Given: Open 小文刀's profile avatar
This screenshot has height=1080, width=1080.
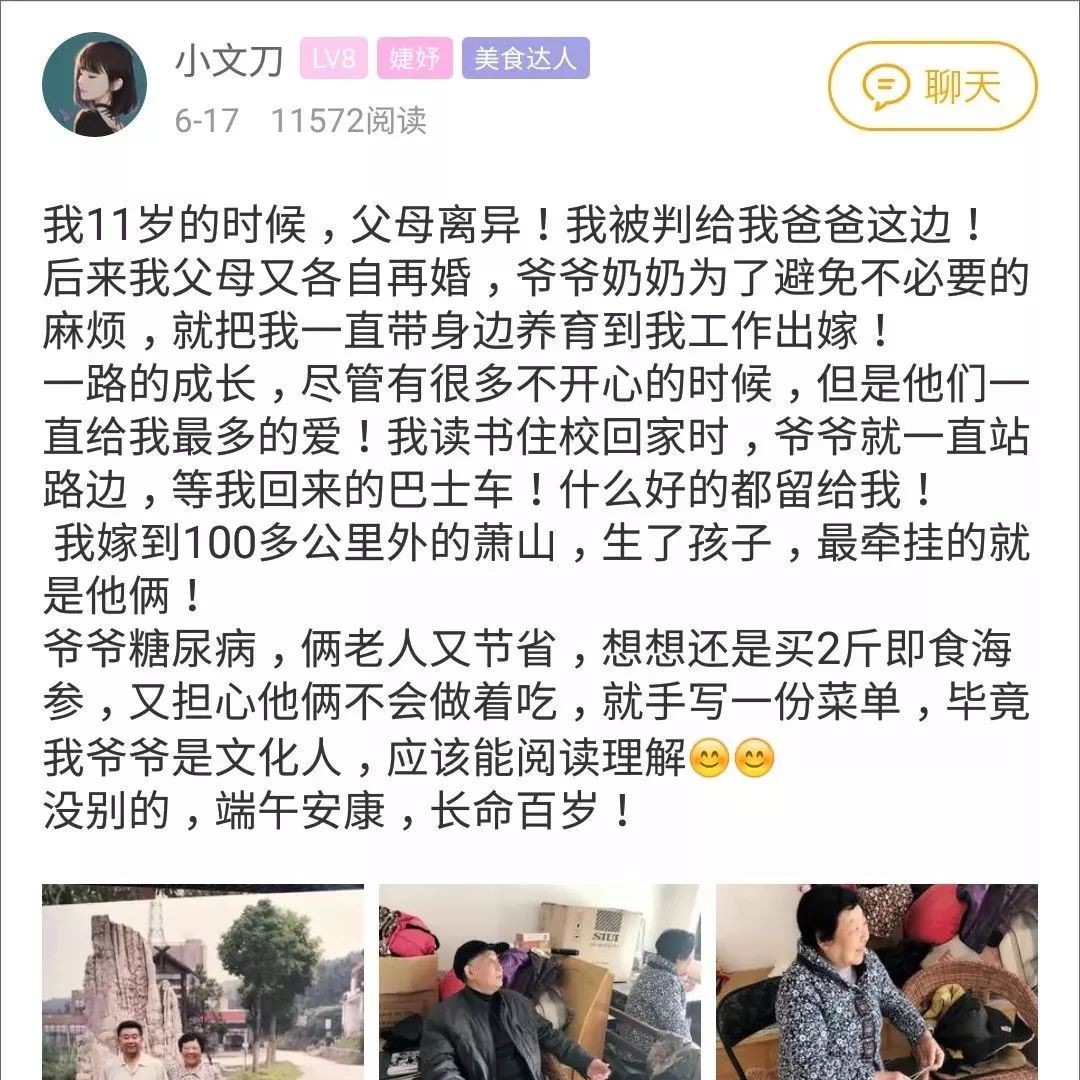Looking at the screenshot, I should (94, 85).
